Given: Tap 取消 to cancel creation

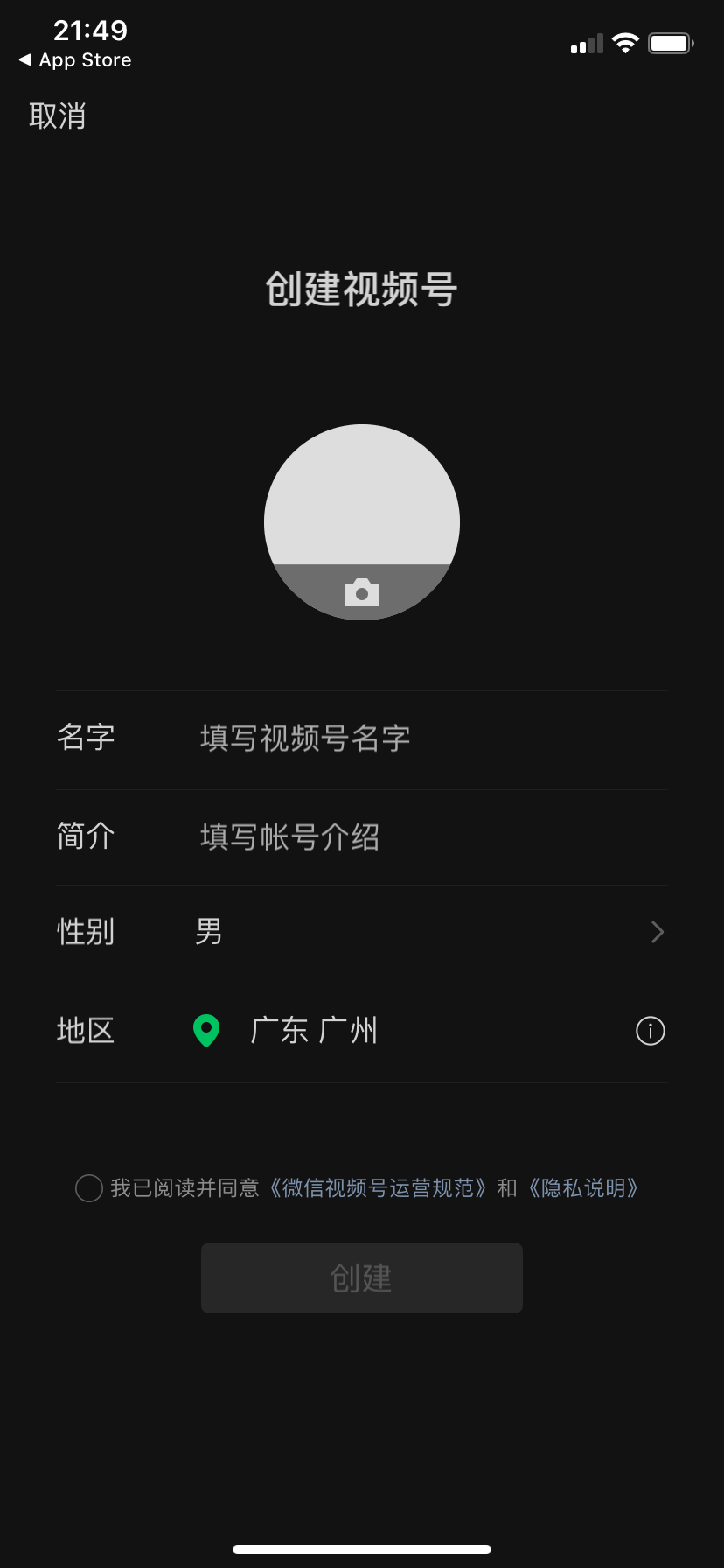Looking at the screenshot, I should click(58, 115).
